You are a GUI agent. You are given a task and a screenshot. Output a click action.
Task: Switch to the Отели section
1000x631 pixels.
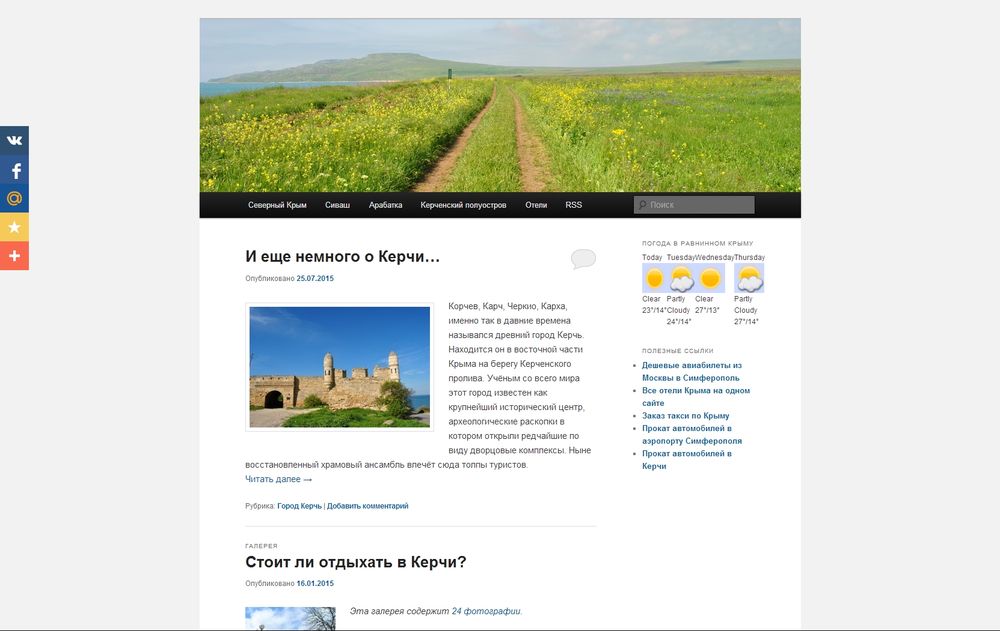[x=536, y=205]
